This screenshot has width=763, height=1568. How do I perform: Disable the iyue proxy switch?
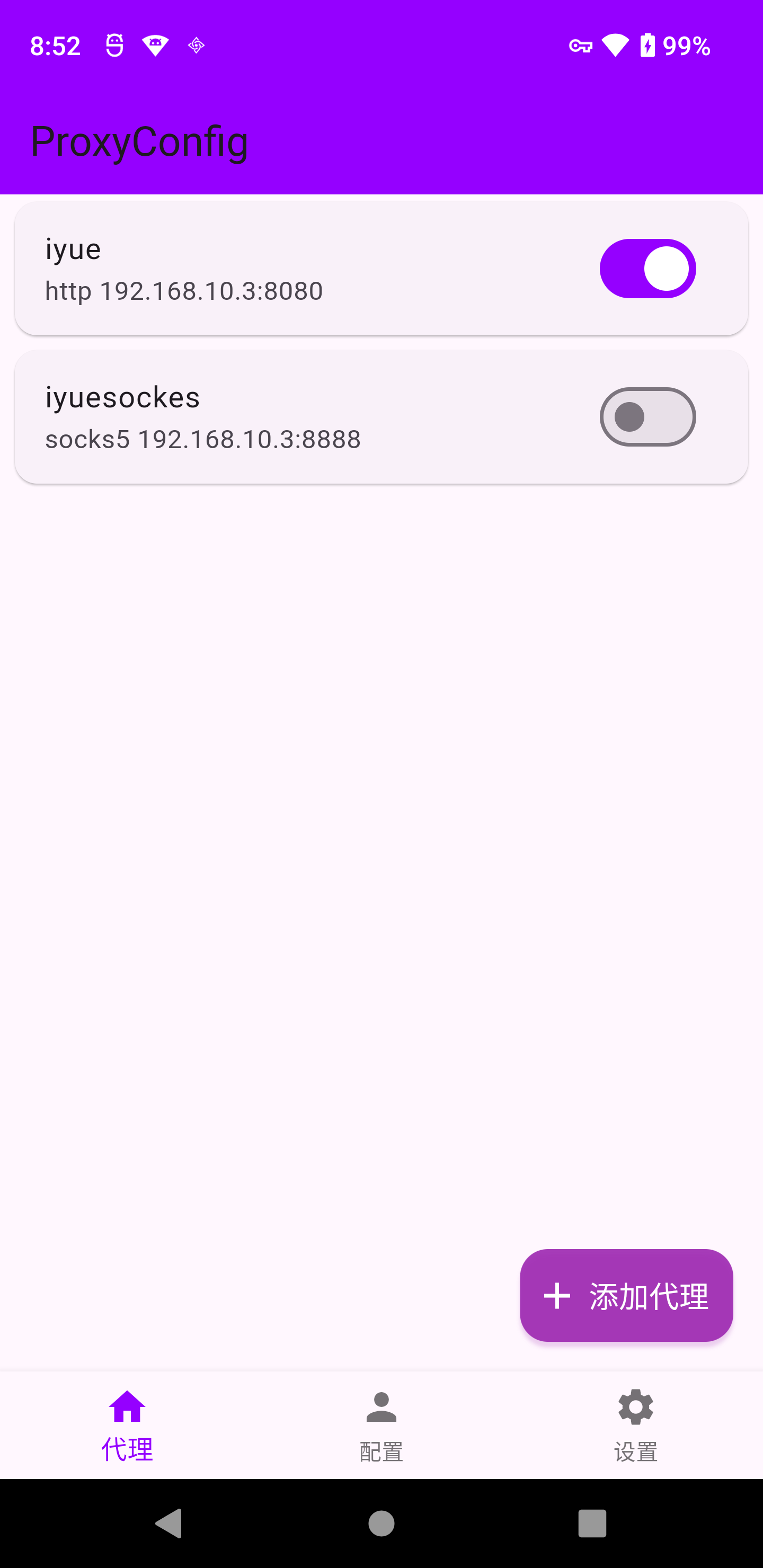[x=647, y=269]
